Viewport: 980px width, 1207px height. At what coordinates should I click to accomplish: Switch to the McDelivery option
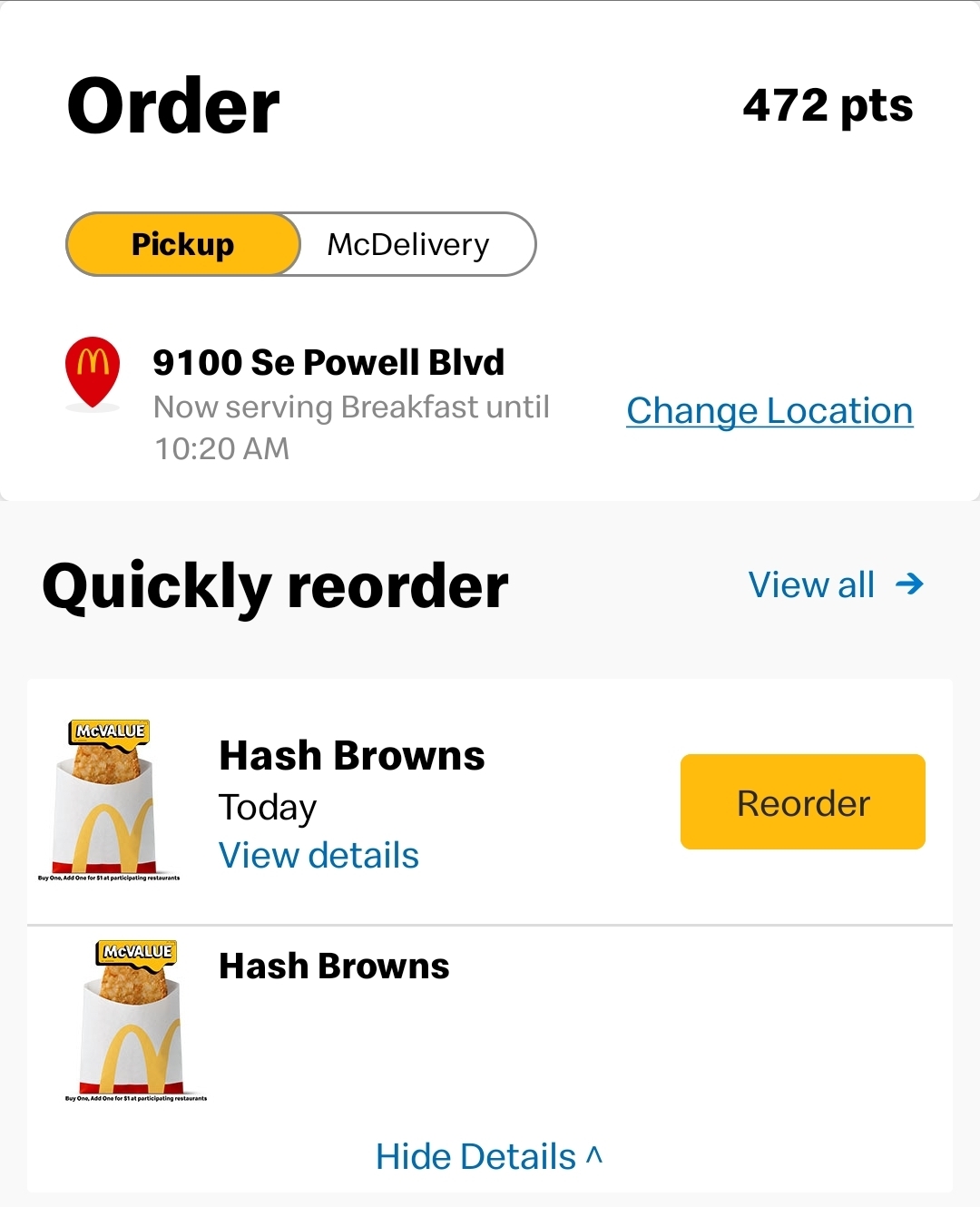[408, 245]
